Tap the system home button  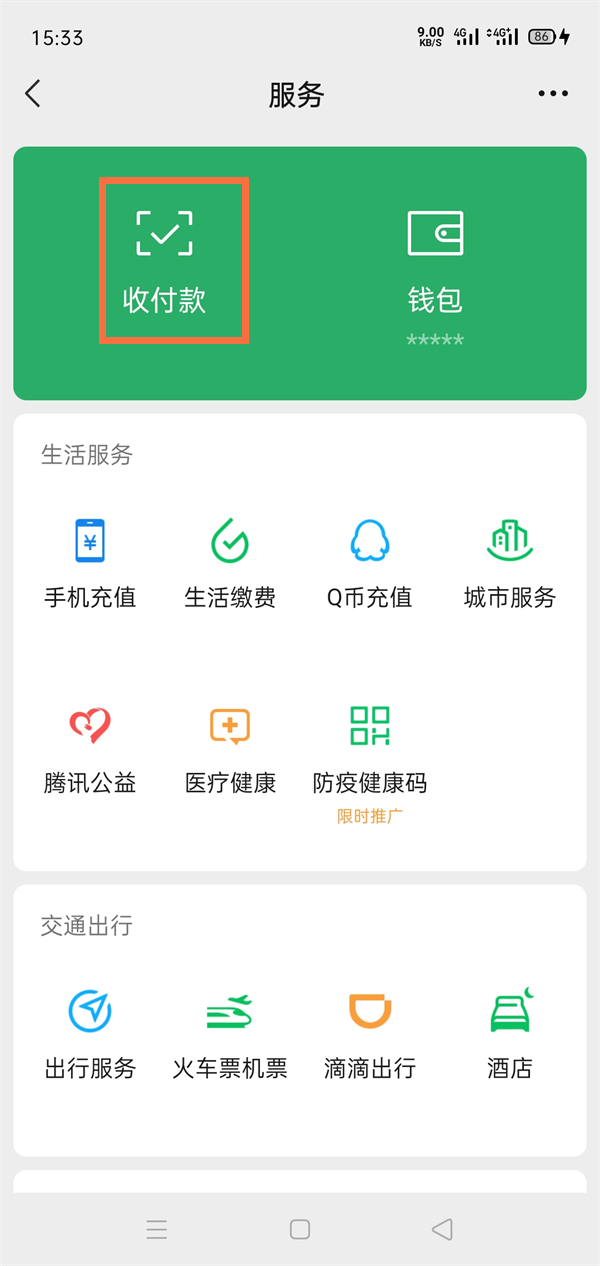point(300,1229)
